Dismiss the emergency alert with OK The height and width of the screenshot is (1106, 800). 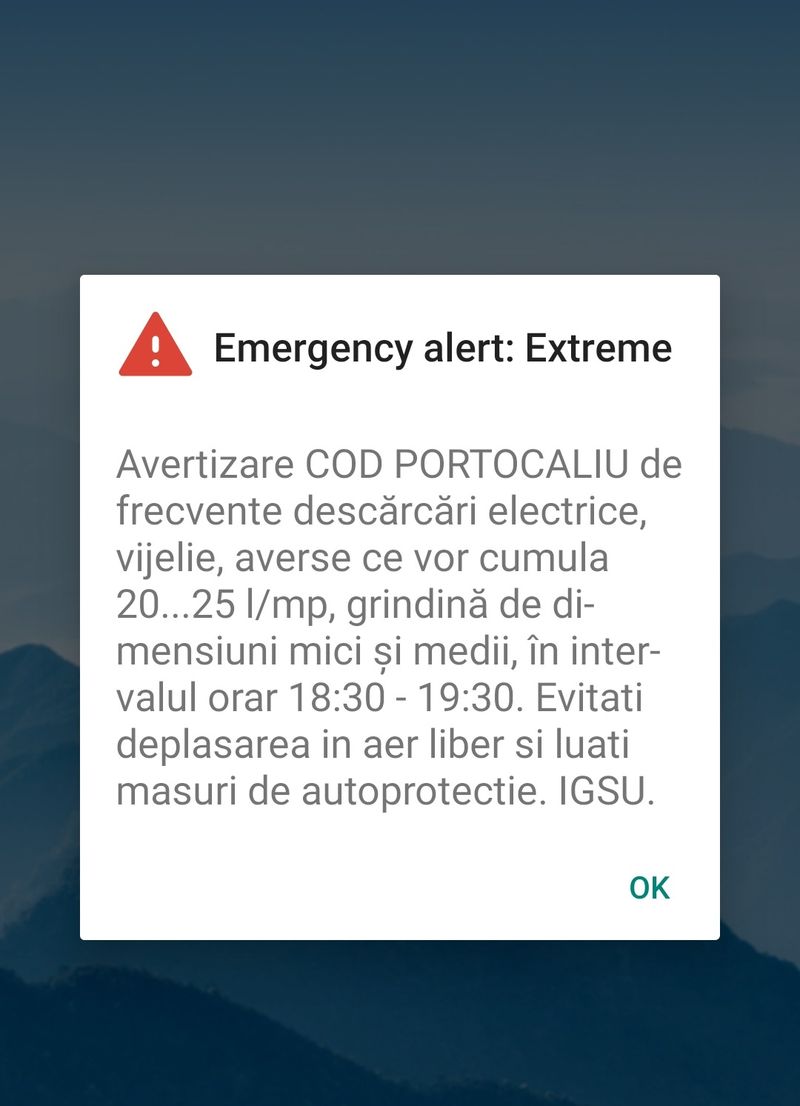click(649, 887)
